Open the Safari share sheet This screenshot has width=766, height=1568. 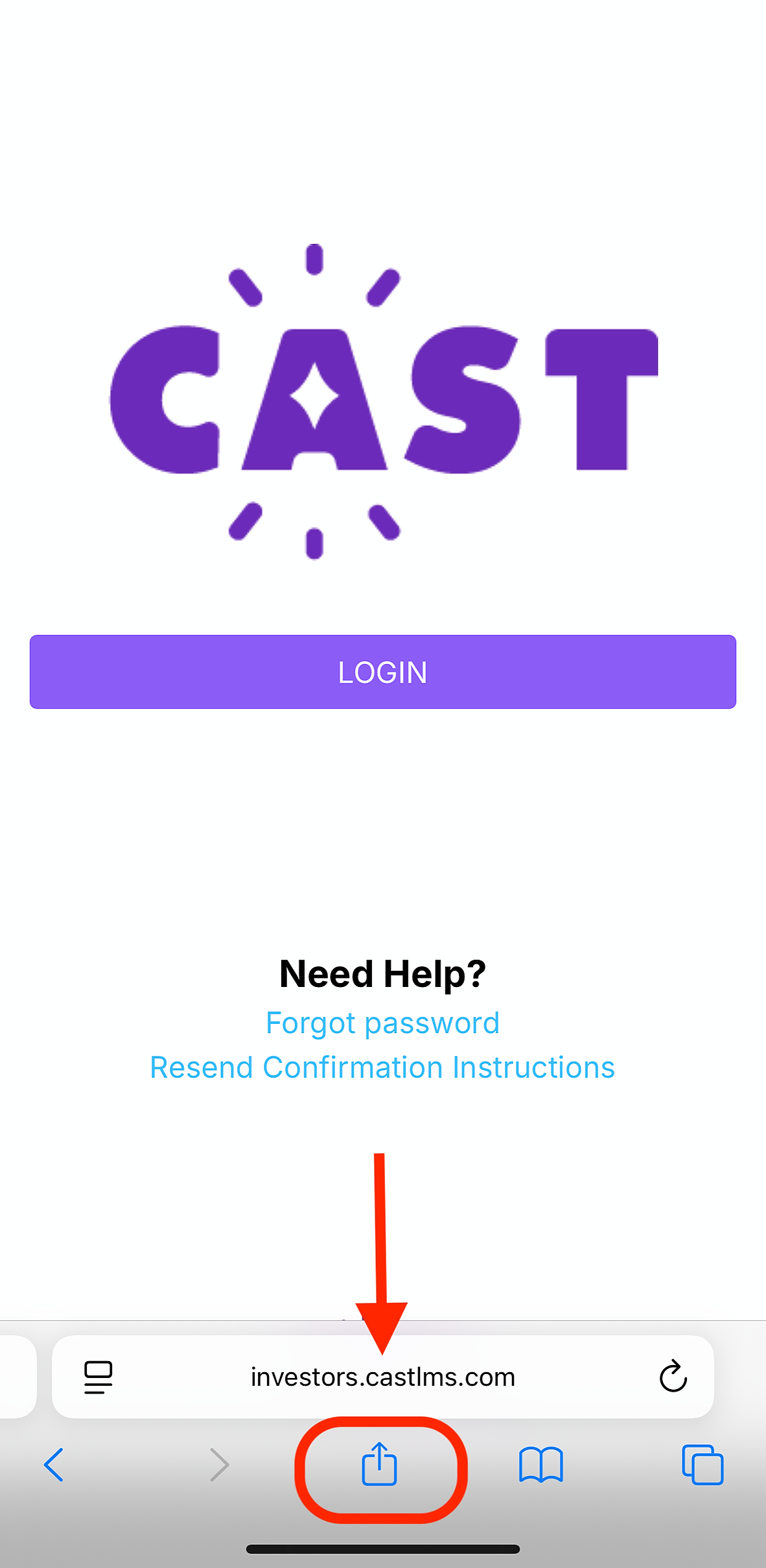click(x=379, y=1464)
